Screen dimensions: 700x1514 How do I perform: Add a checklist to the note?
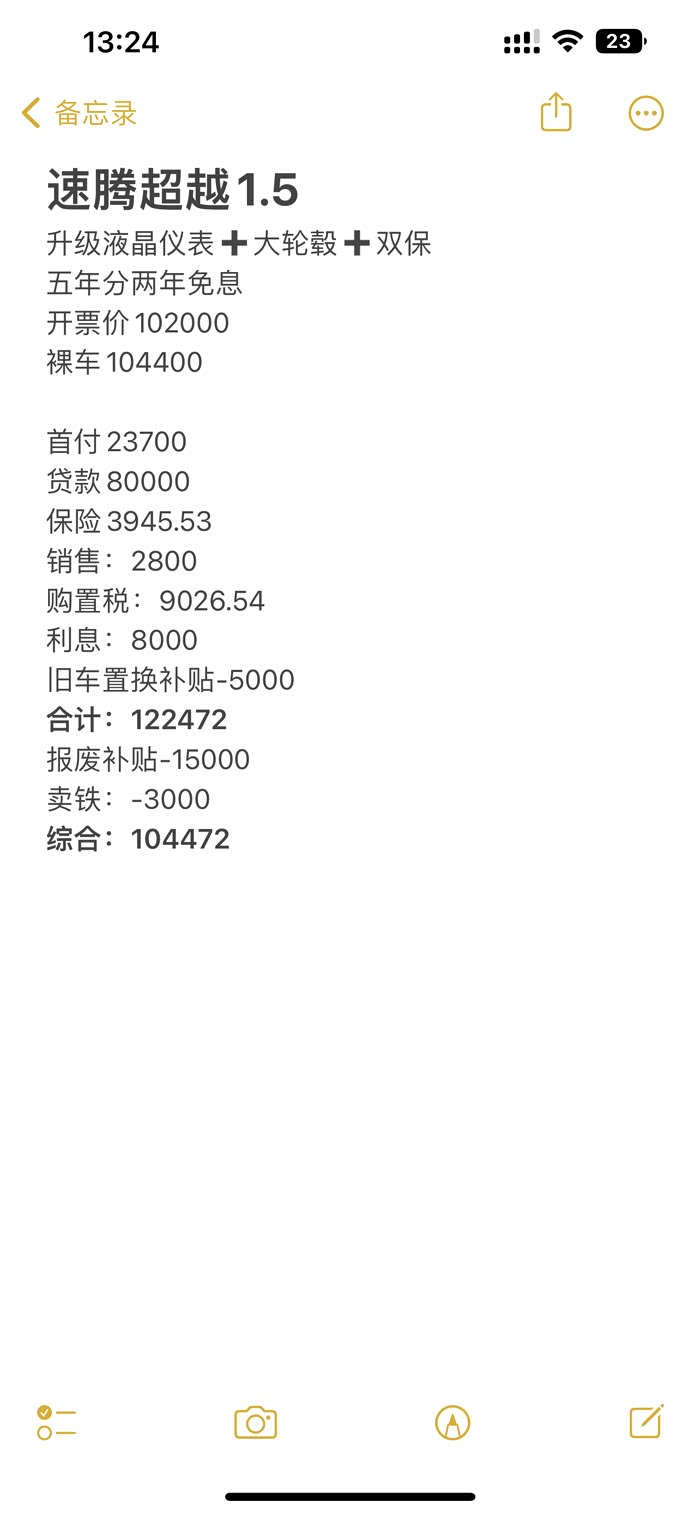[x=57, y=1422]
